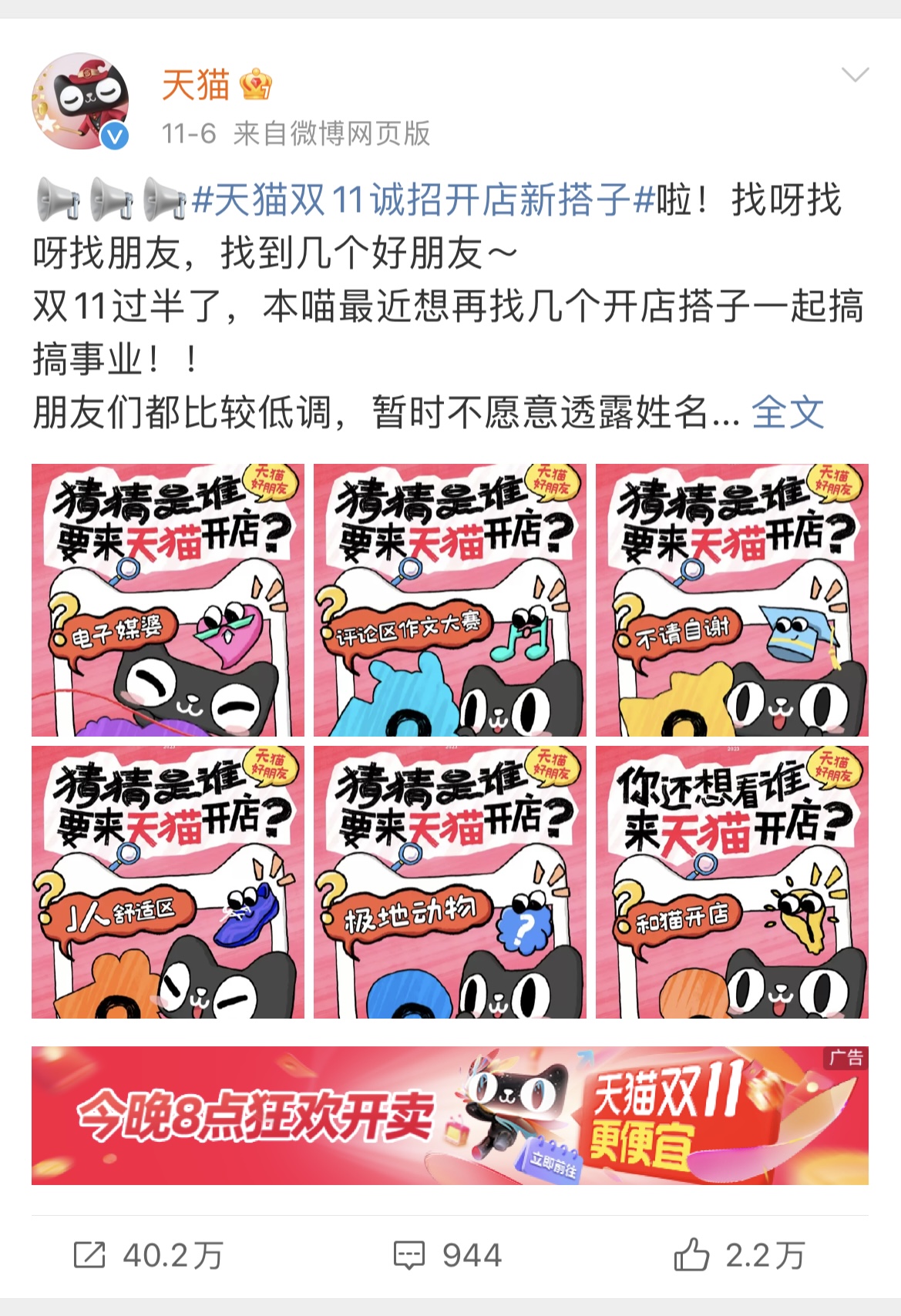
Task: Open 天猫's profile avatar
Action: coord(79,101)
